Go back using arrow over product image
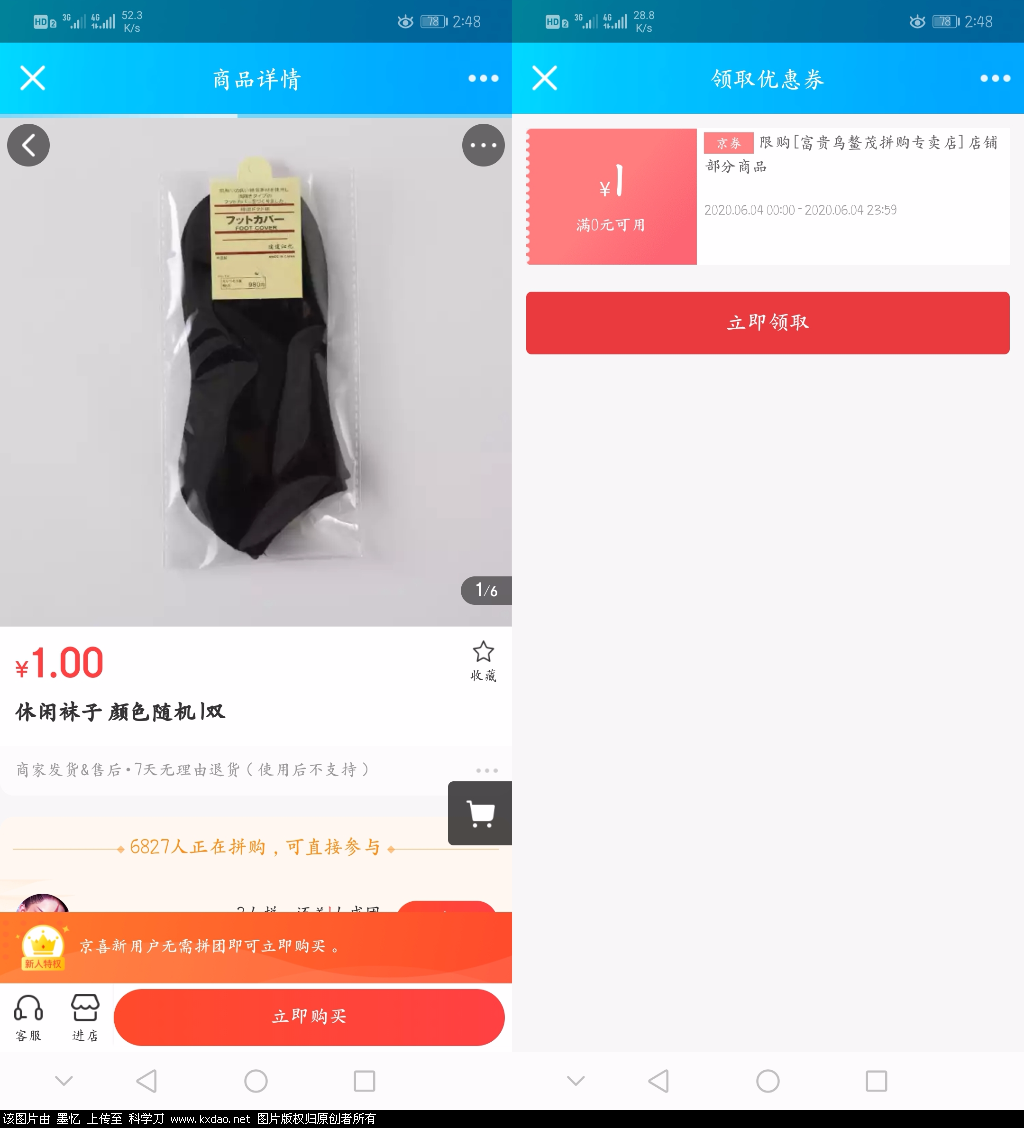This screenshot has height=1128, width=1024. pos(29,146)
